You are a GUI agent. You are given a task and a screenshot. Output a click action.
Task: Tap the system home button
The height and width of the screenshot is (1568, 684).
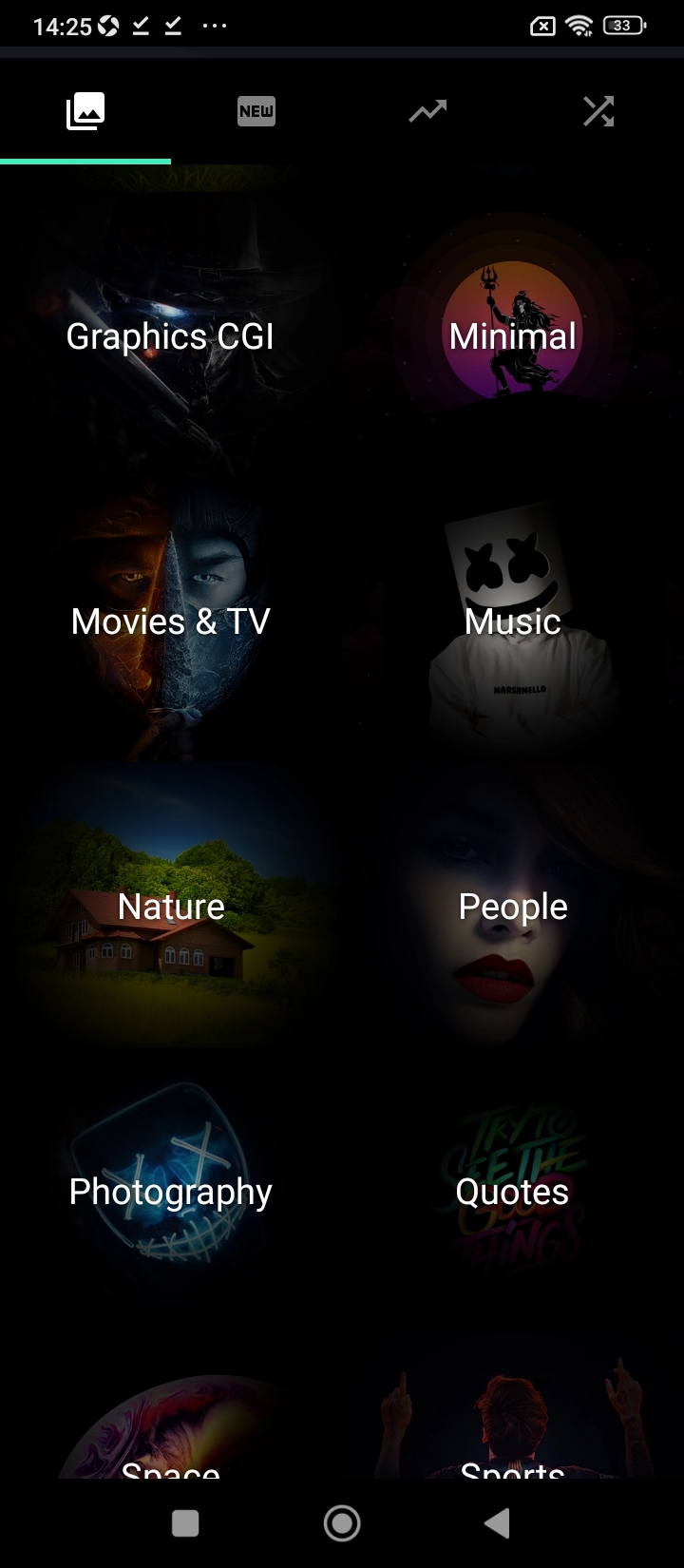click(342, 1523)
